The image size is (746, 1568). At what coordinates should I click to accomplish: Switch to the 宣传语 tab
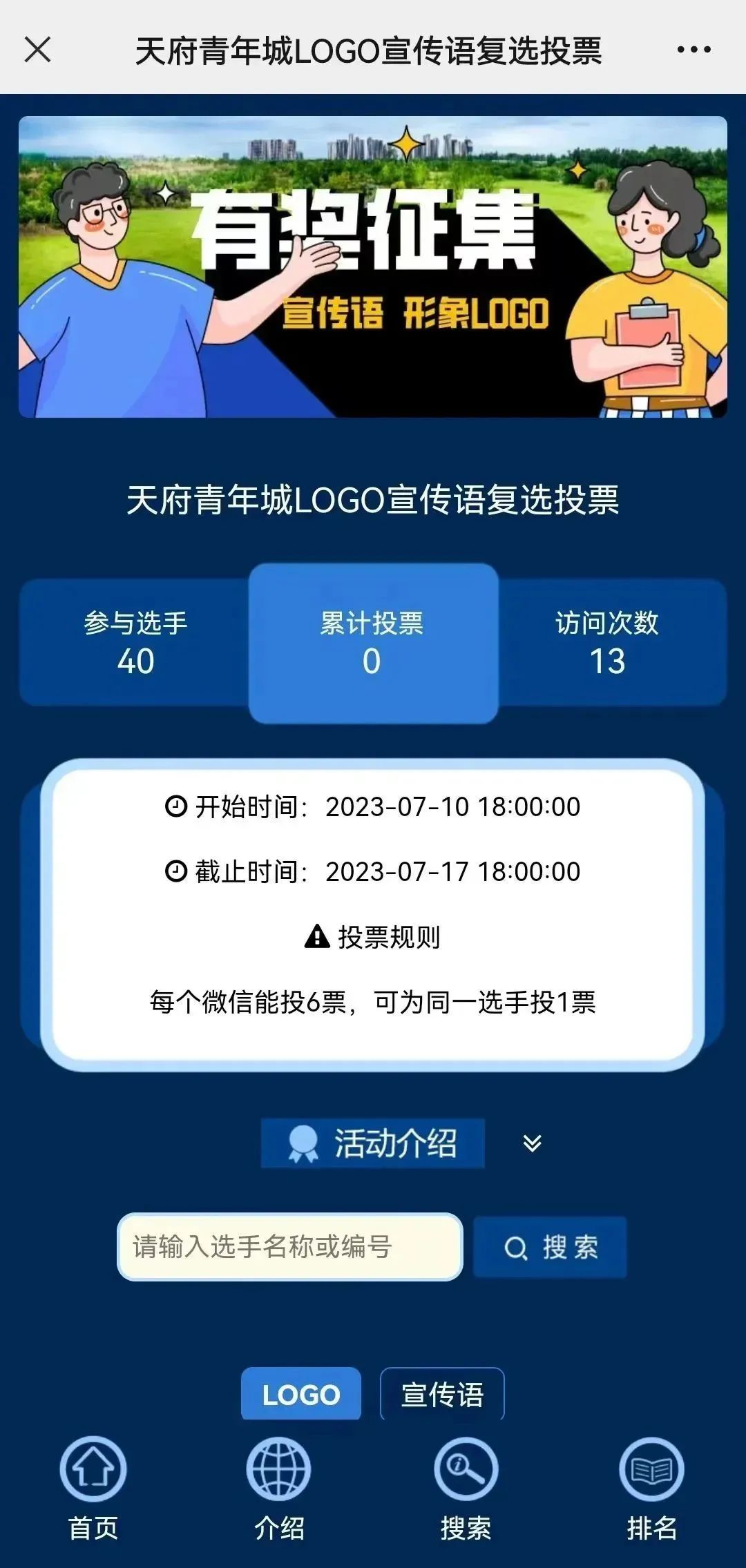(442, 1395)
